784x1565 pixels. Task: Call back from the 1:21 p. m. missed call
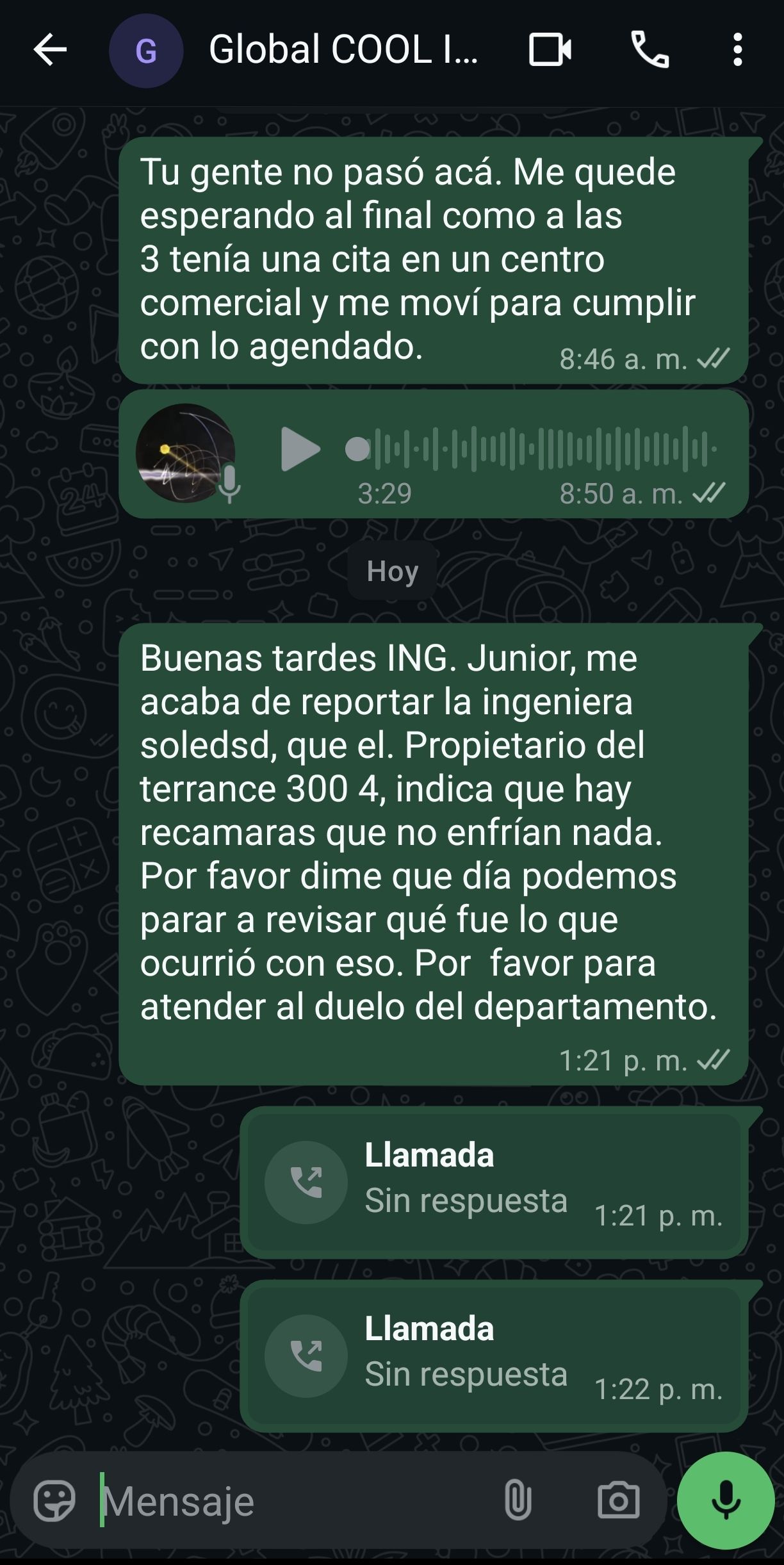pos(306,1182)
